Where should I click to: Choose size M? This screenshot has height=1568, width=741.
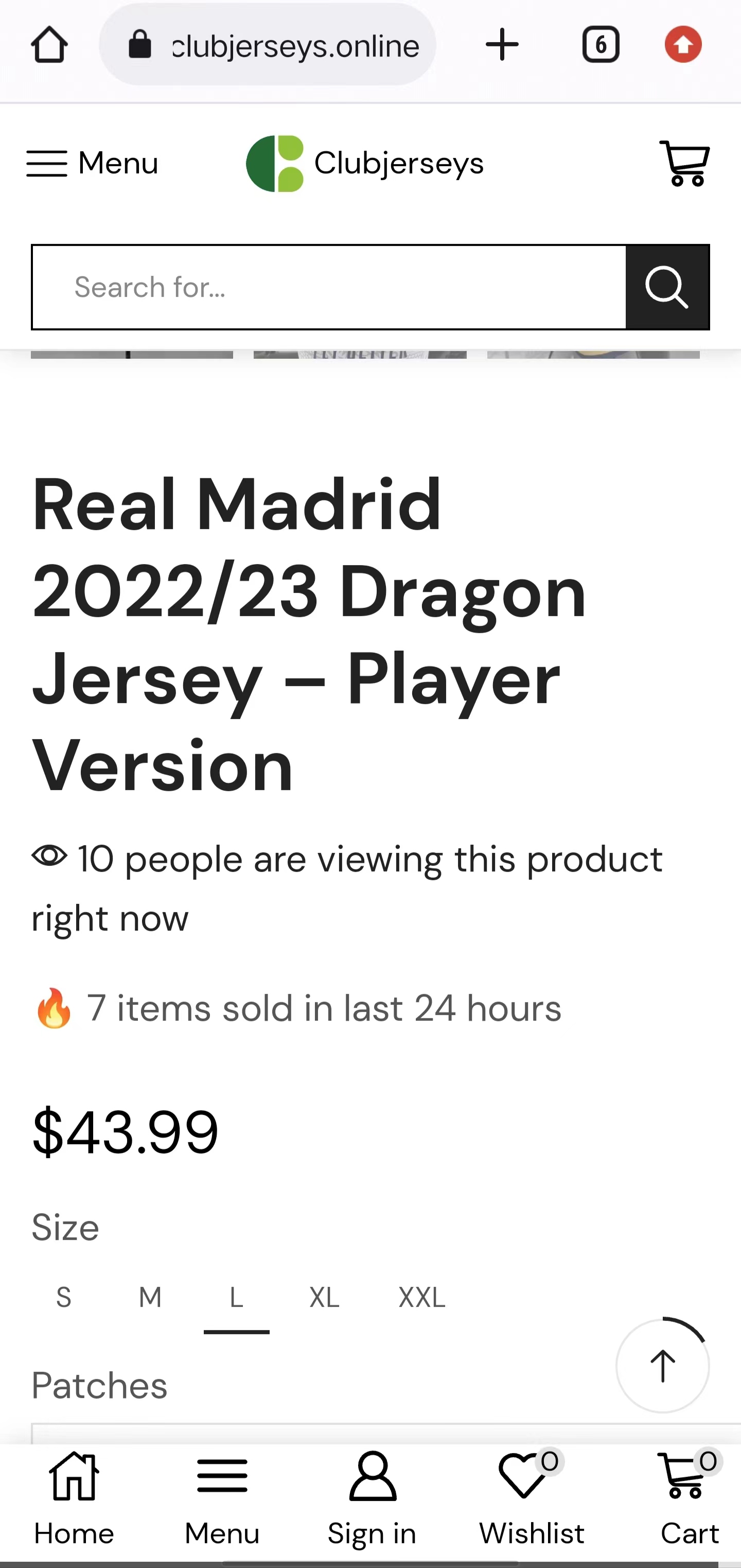150,1297
